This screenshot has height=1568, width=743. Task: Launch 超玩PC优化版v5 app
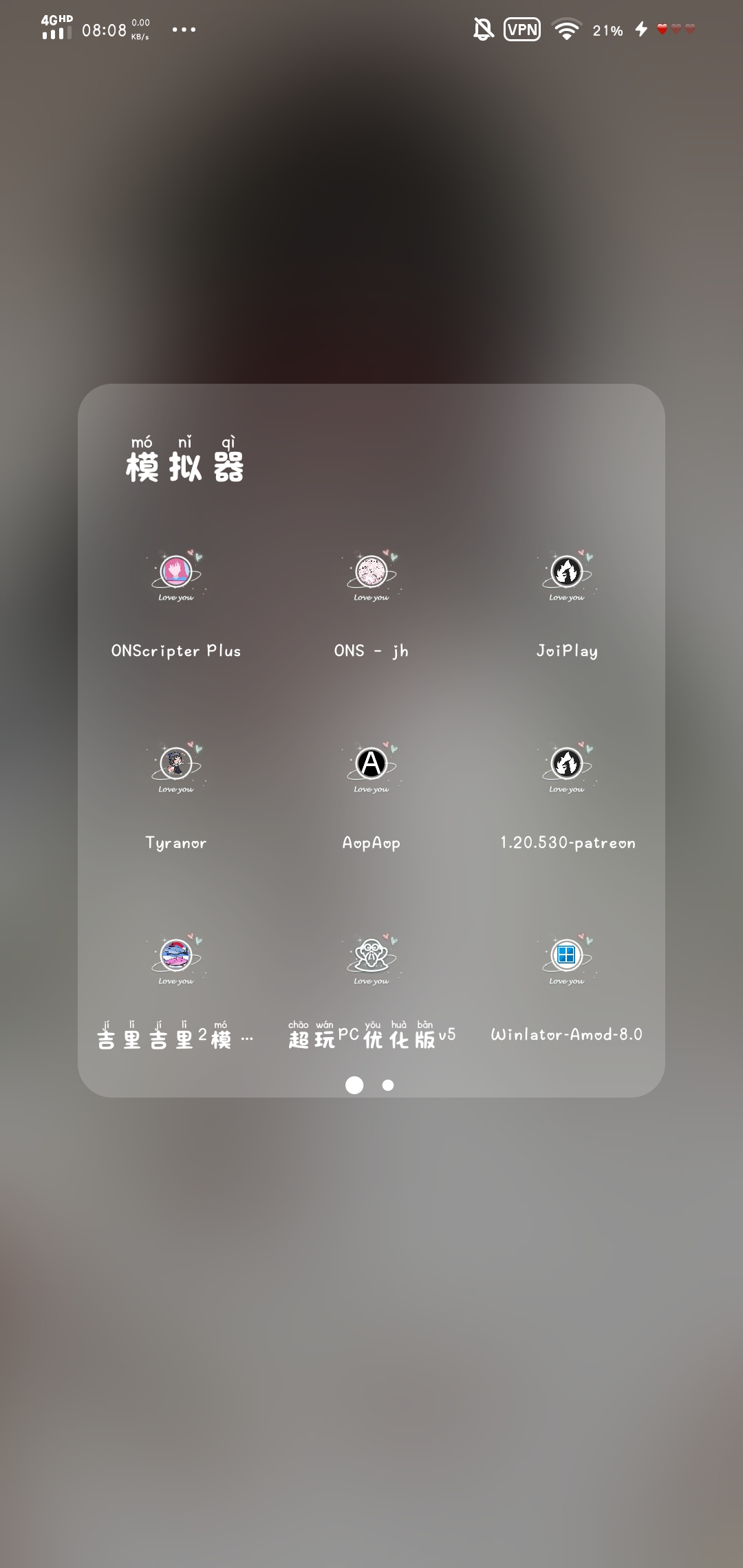tap(371, 957)
